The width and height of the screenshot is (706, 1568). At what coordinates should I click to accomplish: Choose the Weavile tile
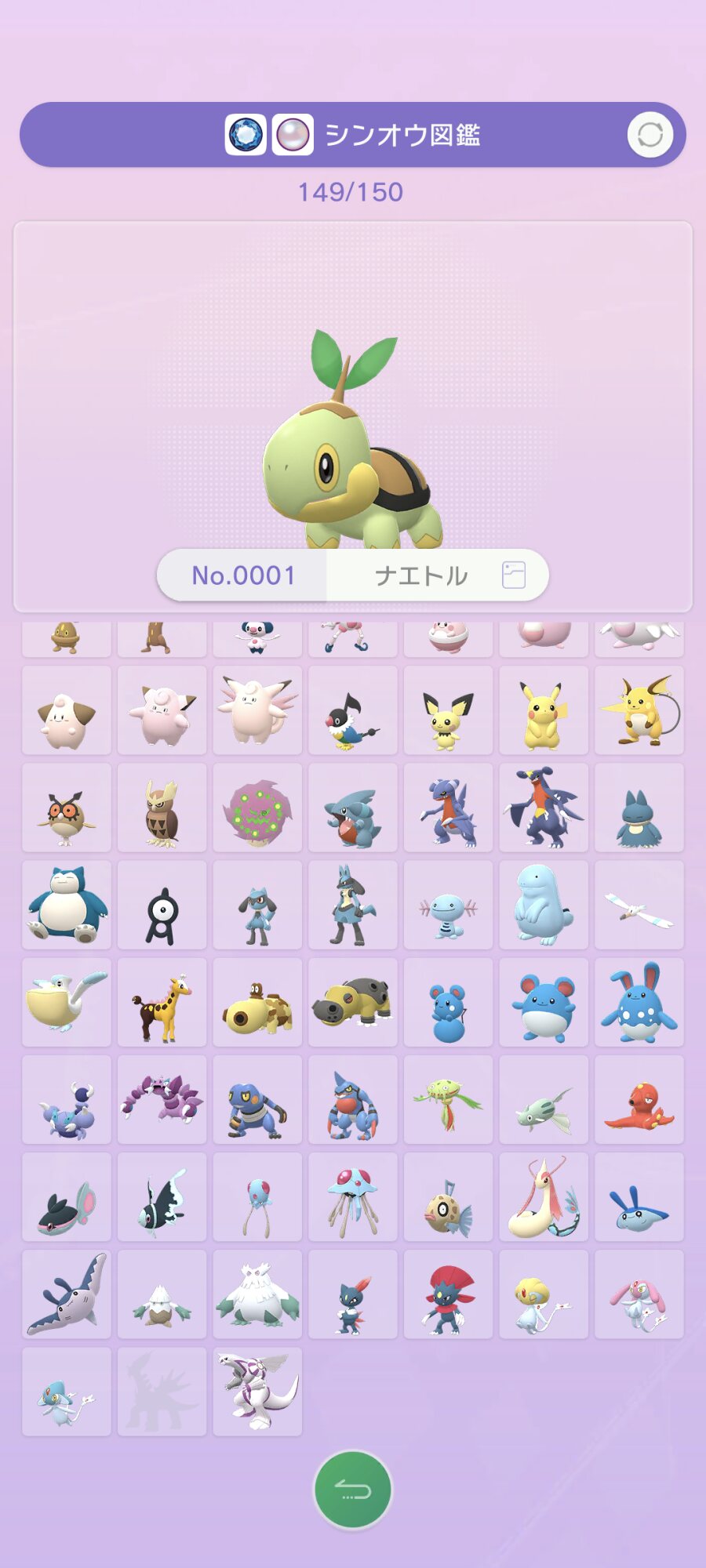pos(449,1294)
